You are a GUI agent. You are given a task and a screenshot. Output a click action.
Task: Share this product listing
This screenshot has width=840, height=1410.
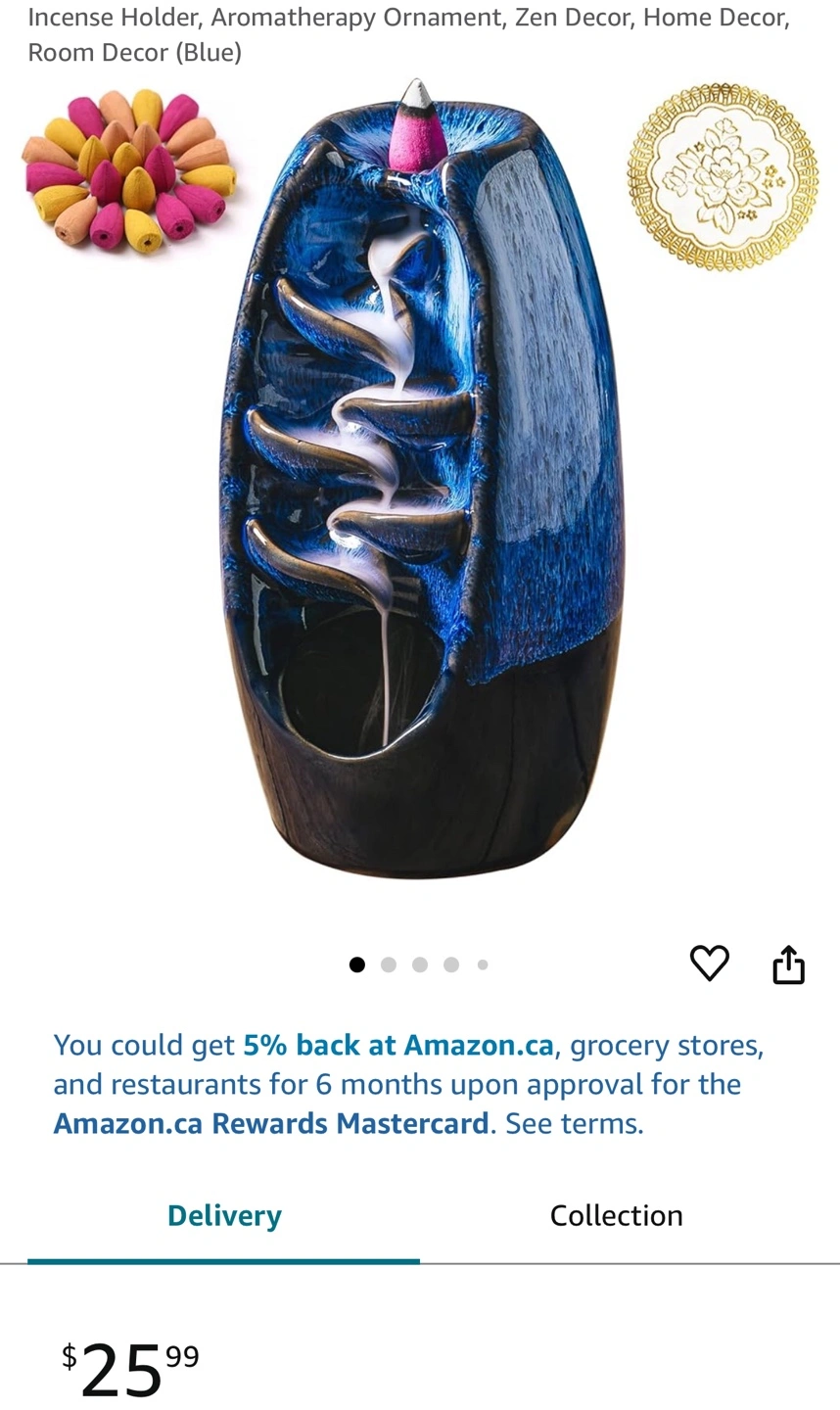(788, 963)
